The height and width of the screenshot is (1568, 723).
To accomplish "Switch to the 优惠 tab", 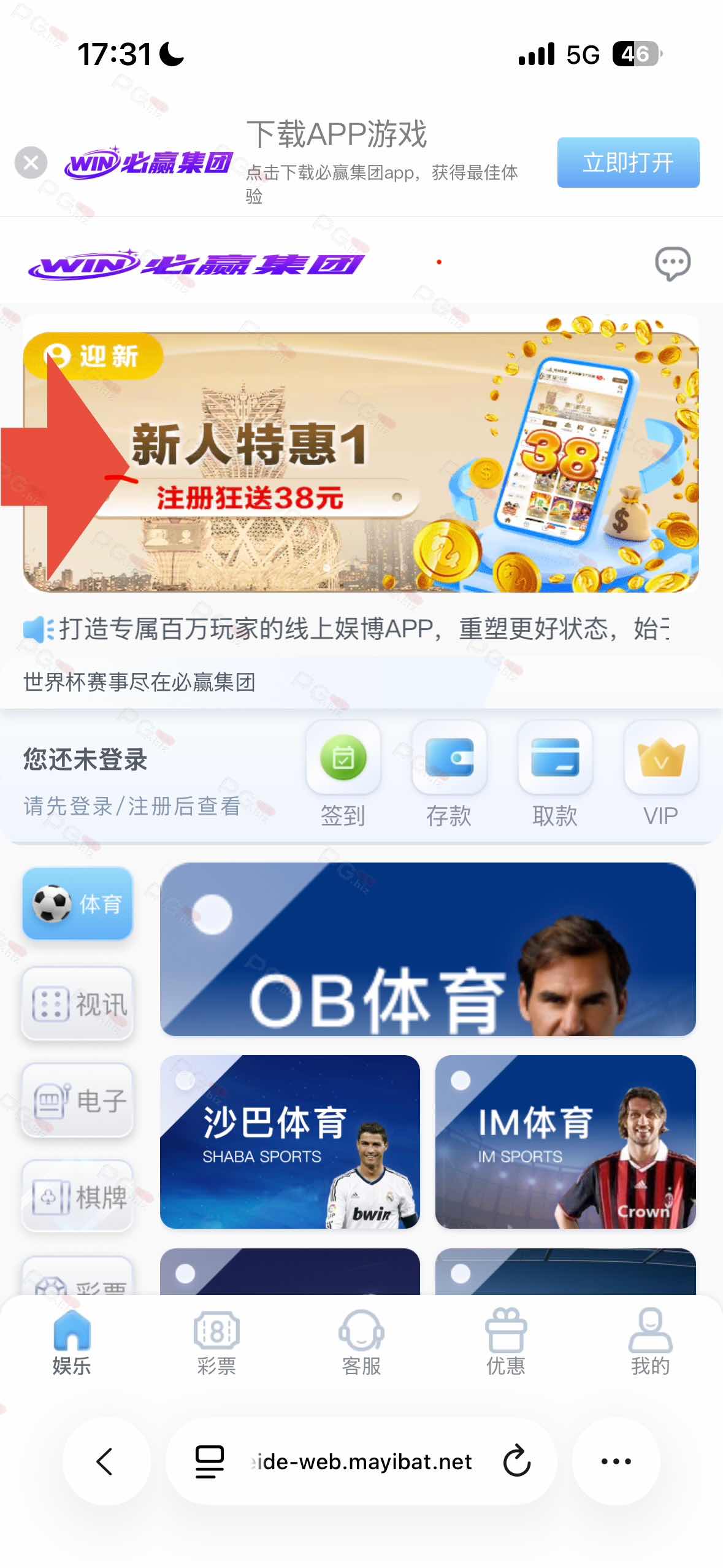I will [506, 1342].
